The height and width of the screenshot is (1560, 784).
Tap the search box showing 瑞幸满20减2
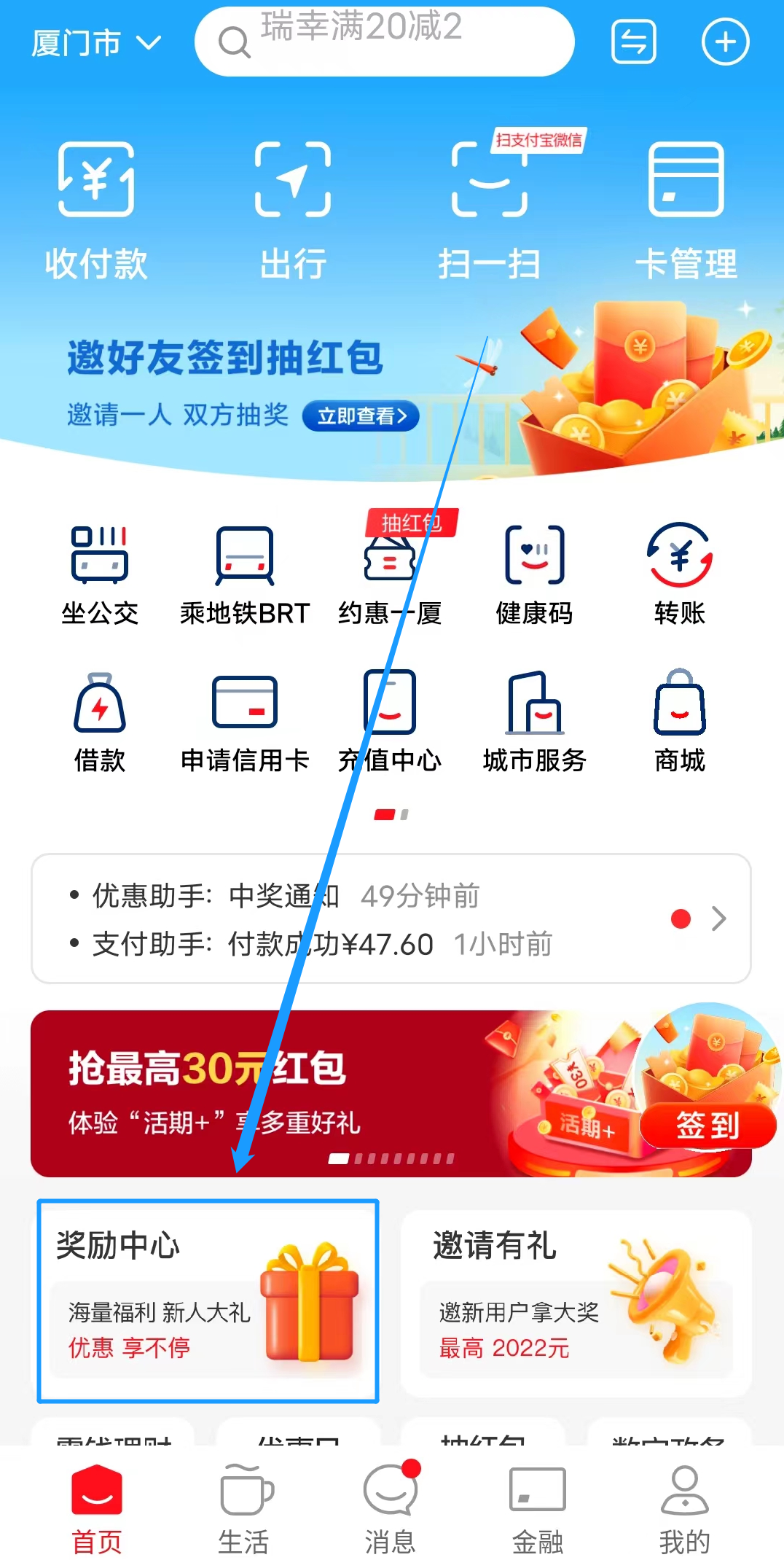coord(384,42)
